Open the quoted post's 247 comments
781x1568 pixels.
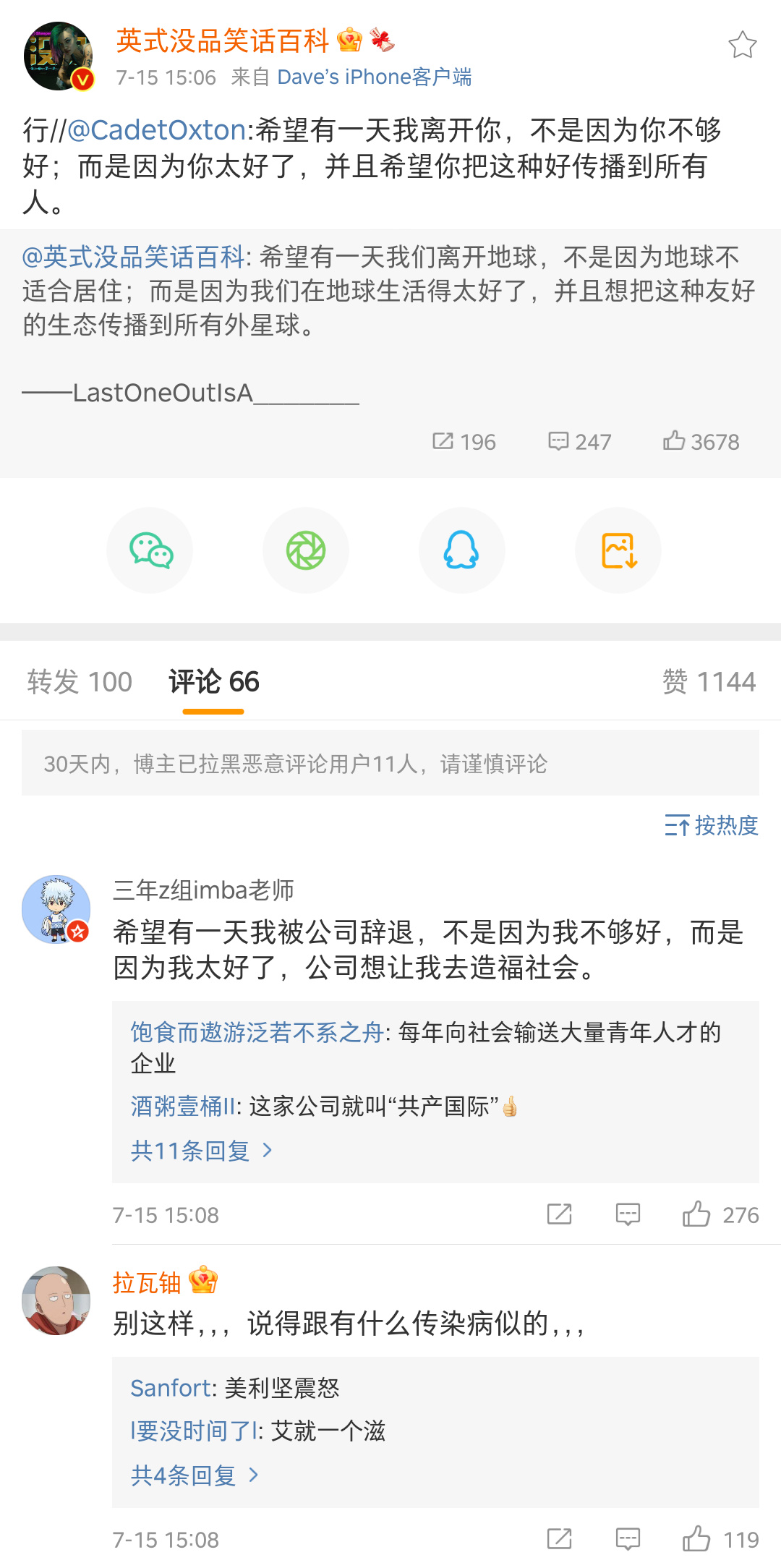click(579, 441)
